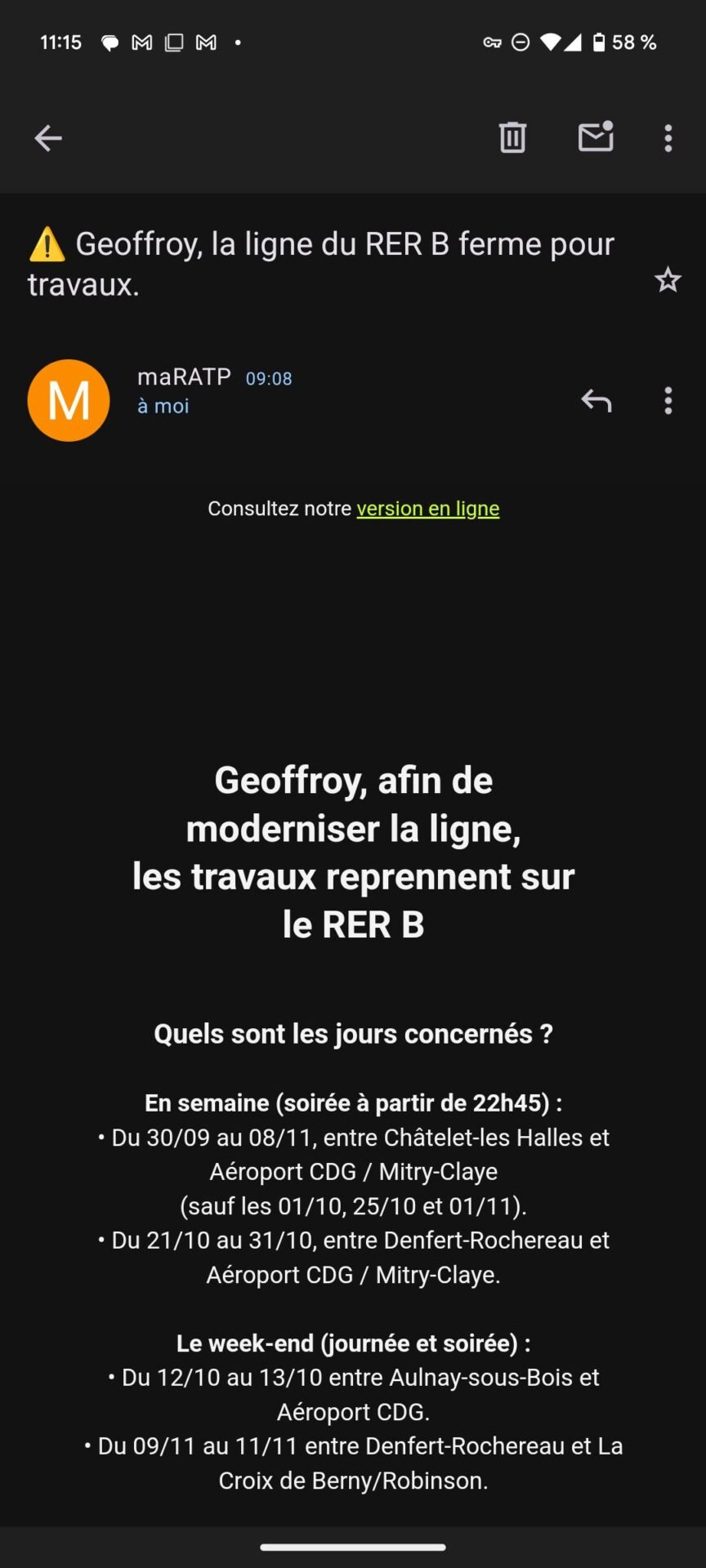Tap the maRATP sender avatar
Screen dimensions: 706x1568
click(x=69, y=400)
